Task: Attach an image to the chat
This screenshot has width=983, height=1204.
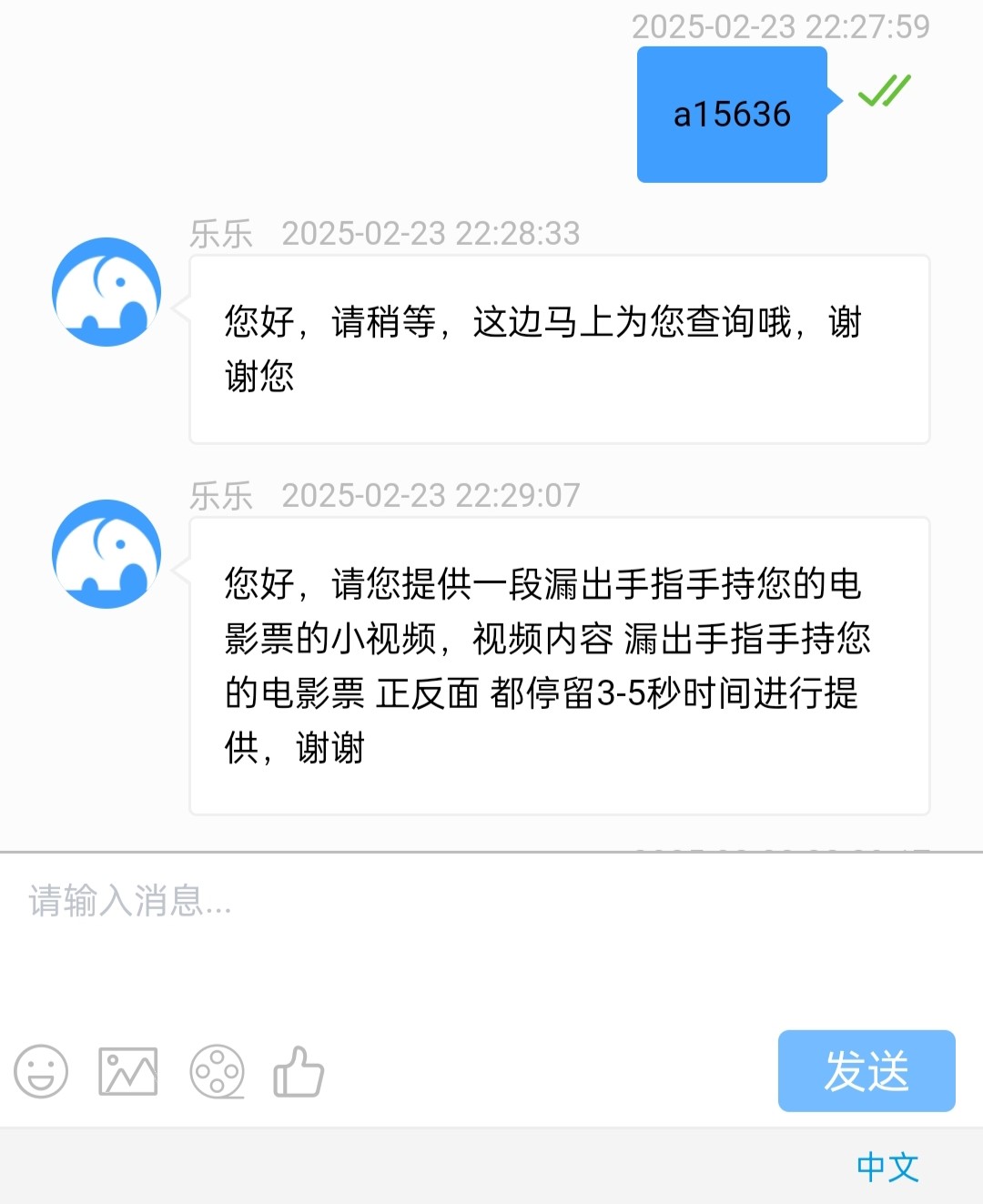Action: click(127, 1071)
